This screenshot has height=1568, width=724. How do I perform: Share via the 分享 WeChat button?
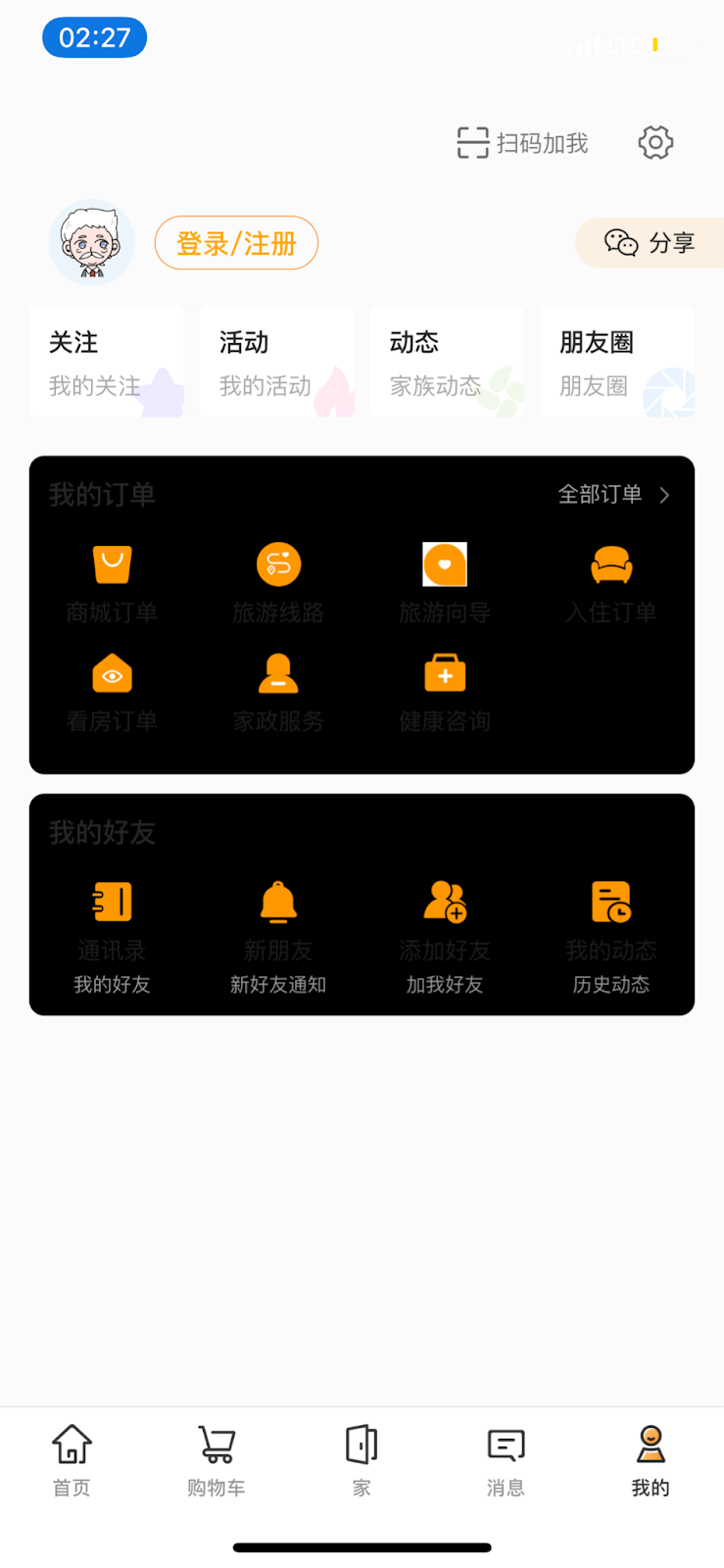tap(650, 243)
